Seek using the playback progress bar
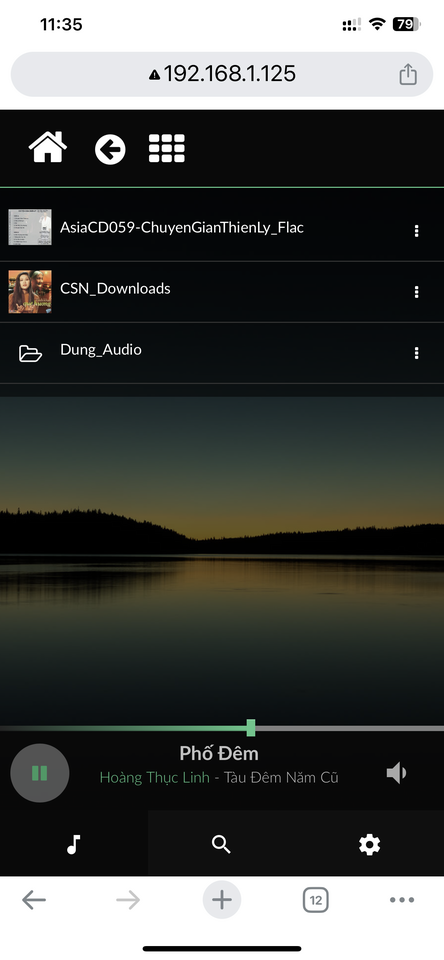This screenshot has width=444, height=960. tap(222, 728)
